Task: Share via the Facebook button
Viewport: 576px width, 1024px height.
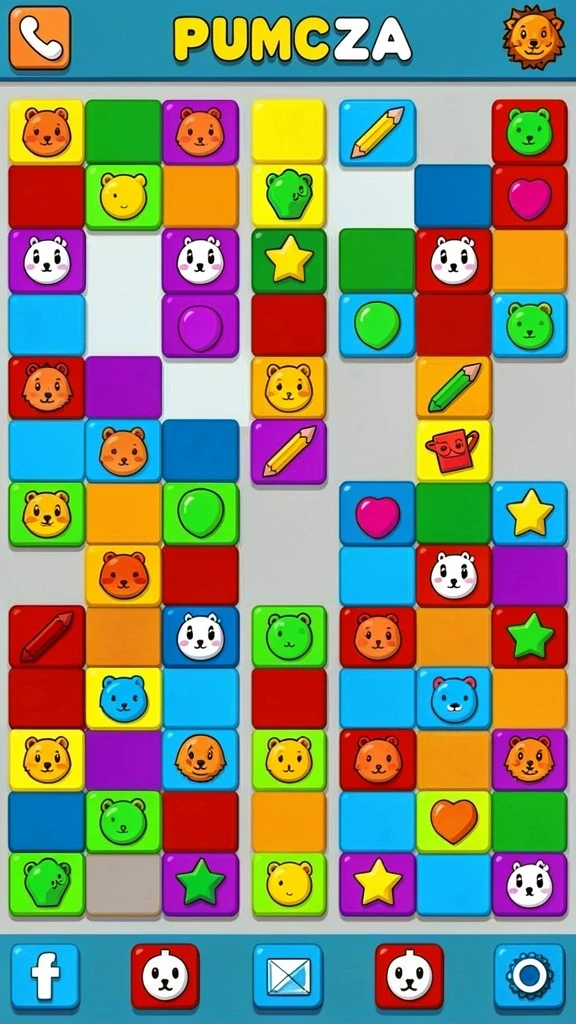Action: tap(45, 976)
